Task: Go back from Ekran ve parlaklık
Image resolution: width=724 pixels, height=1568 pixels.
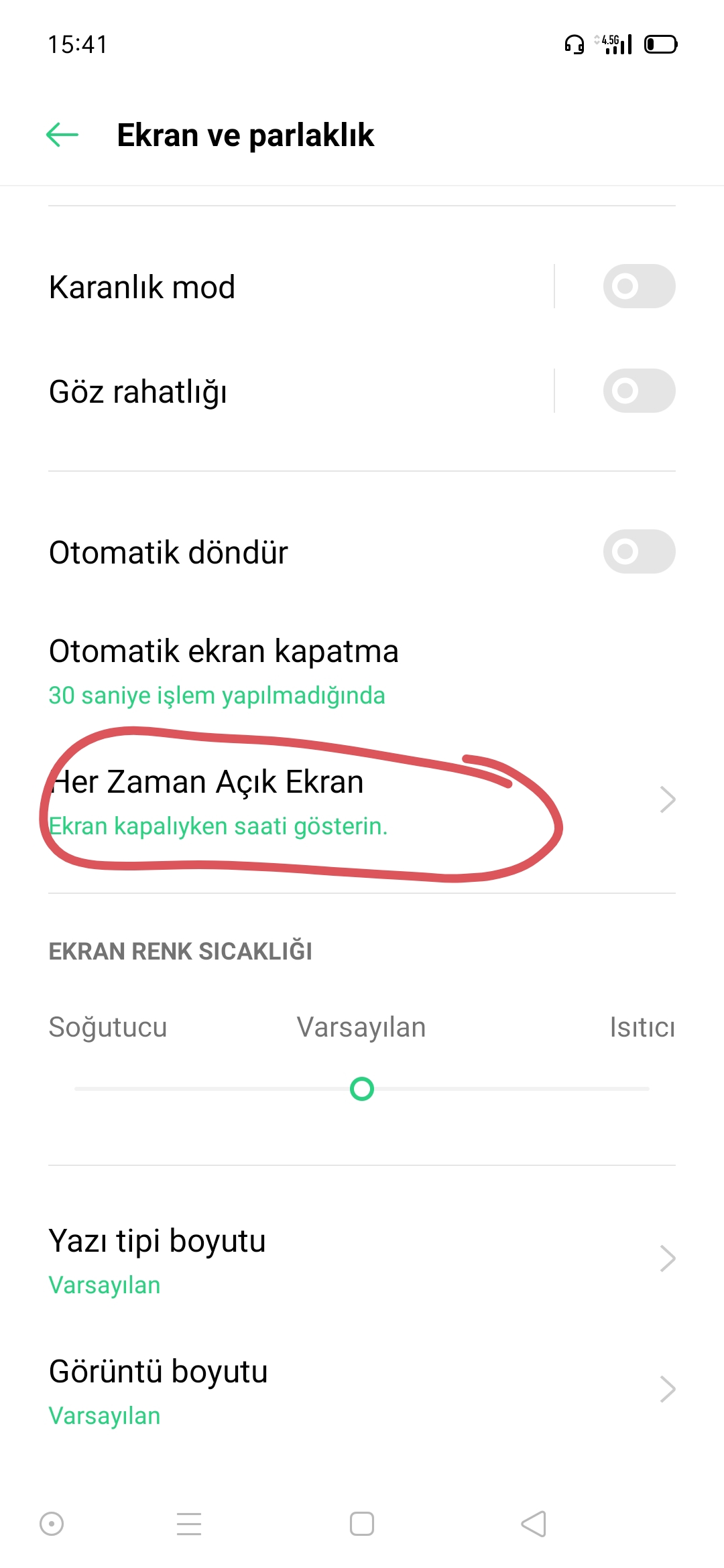Action: pyautogui.click(x=62, y=135)
